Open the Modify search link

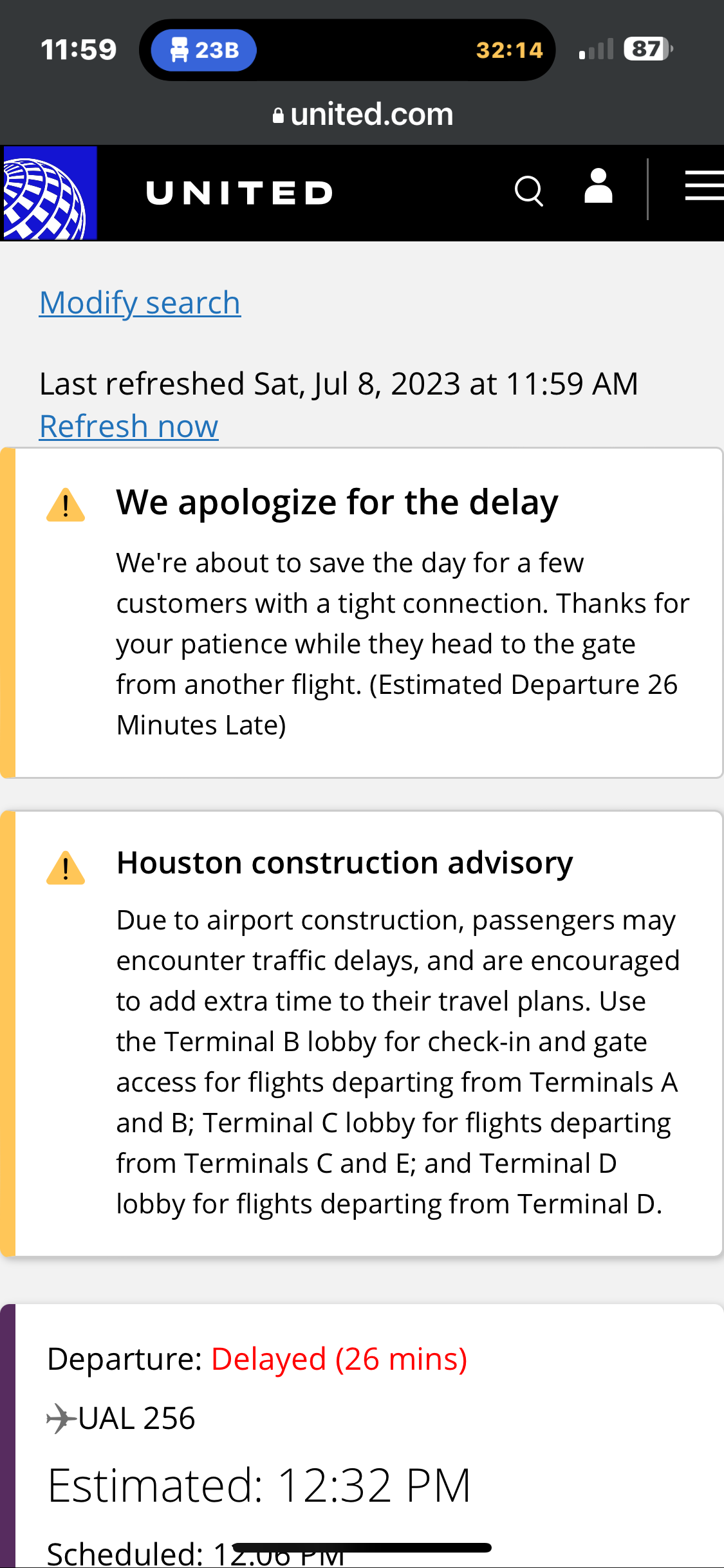tap(140, 303)
